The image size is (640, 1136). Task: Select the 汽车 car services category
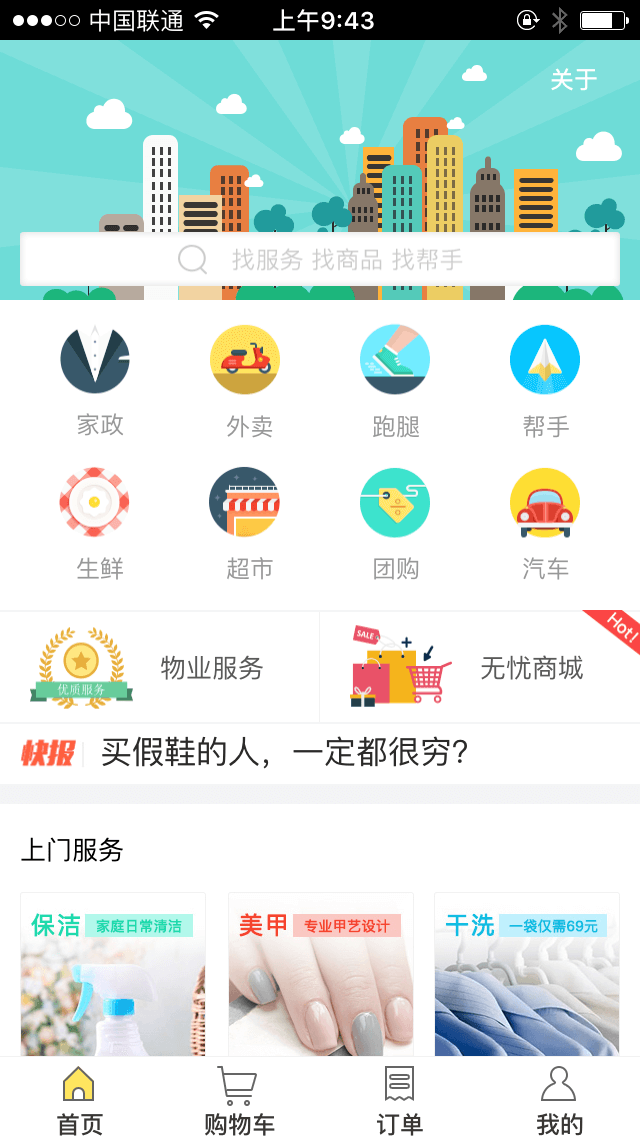[545, 523]
